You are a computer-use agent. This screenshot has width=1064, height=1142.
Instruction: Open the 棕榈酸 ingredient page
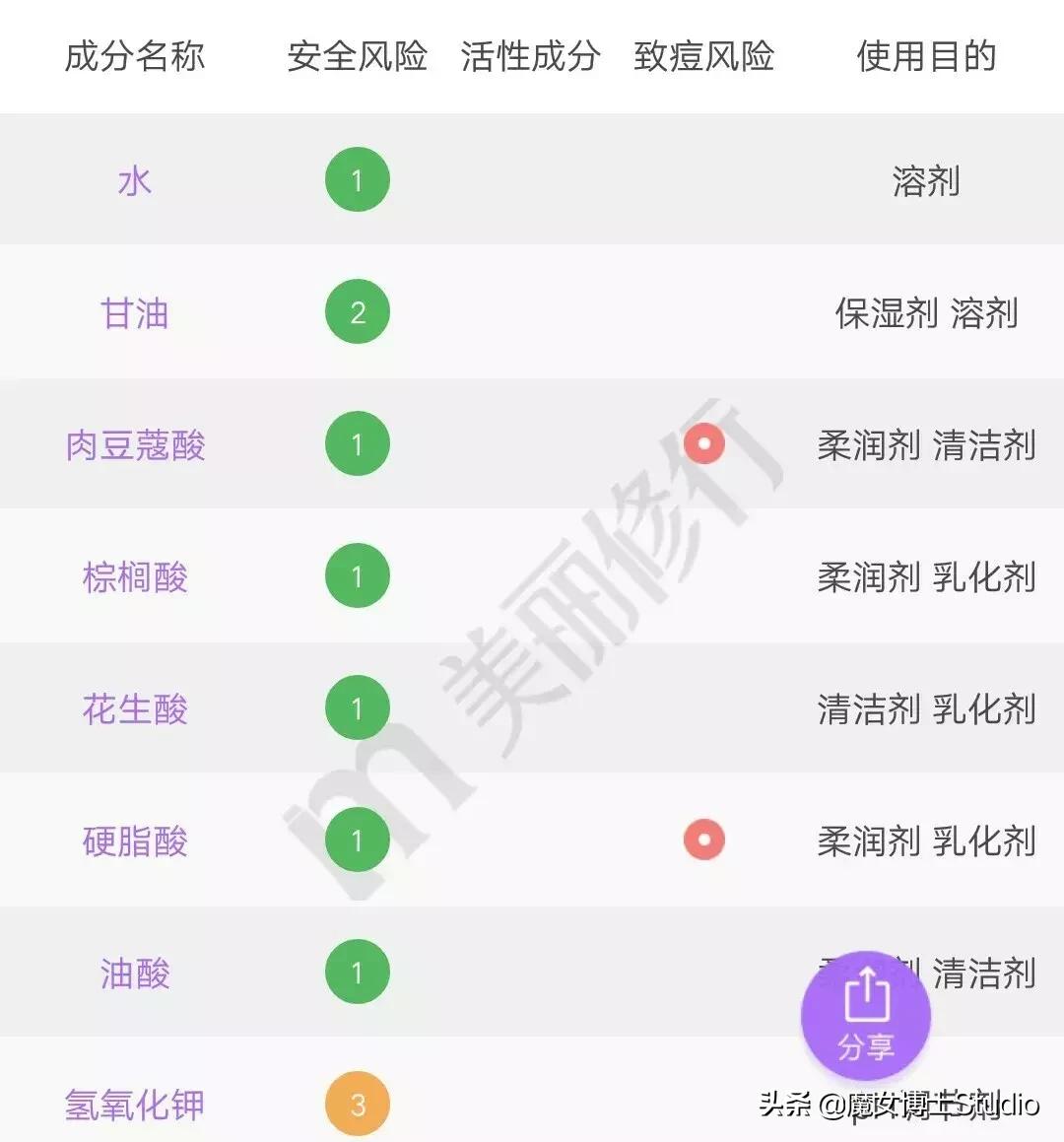[x=135, y=575]
